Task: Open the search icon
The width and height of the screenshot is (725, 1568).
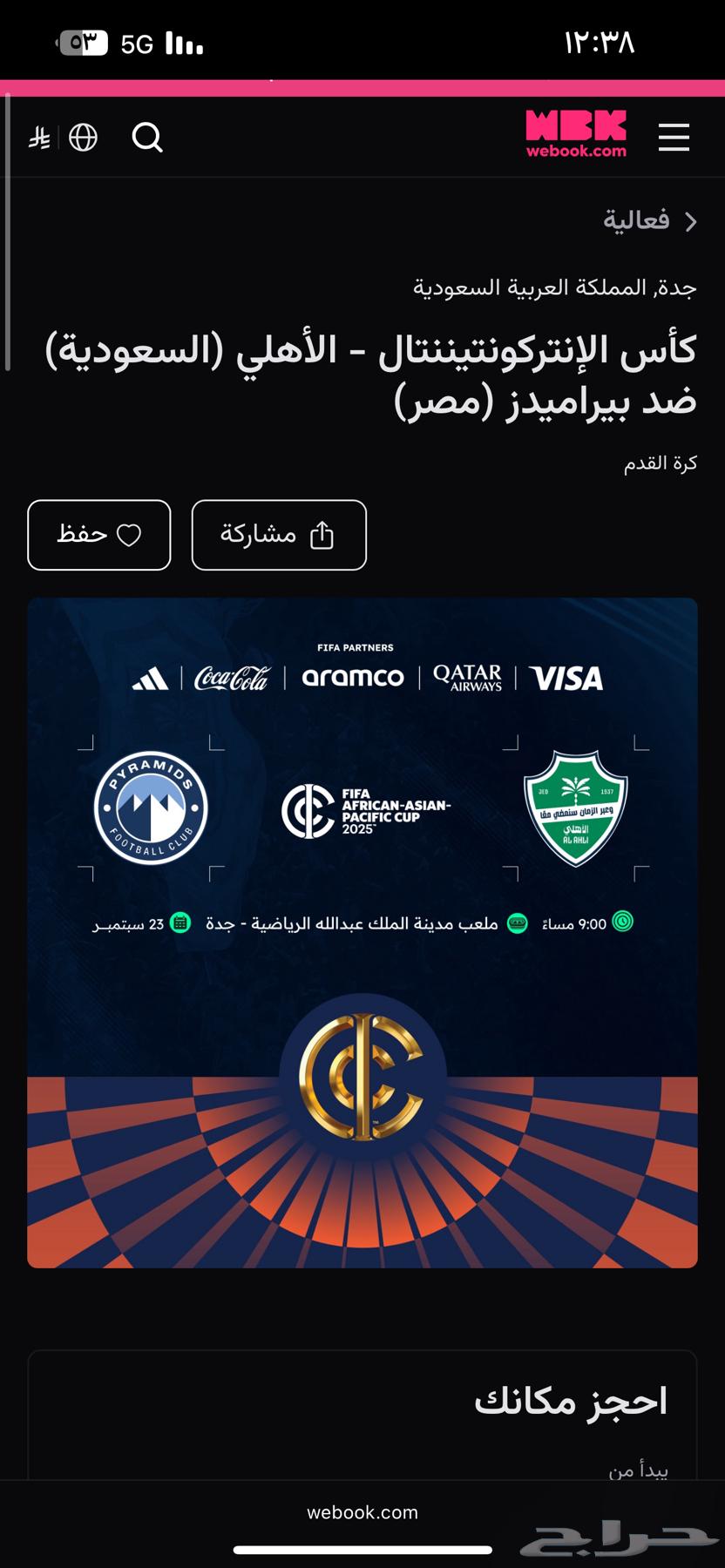Action: (x=146, y=137)
